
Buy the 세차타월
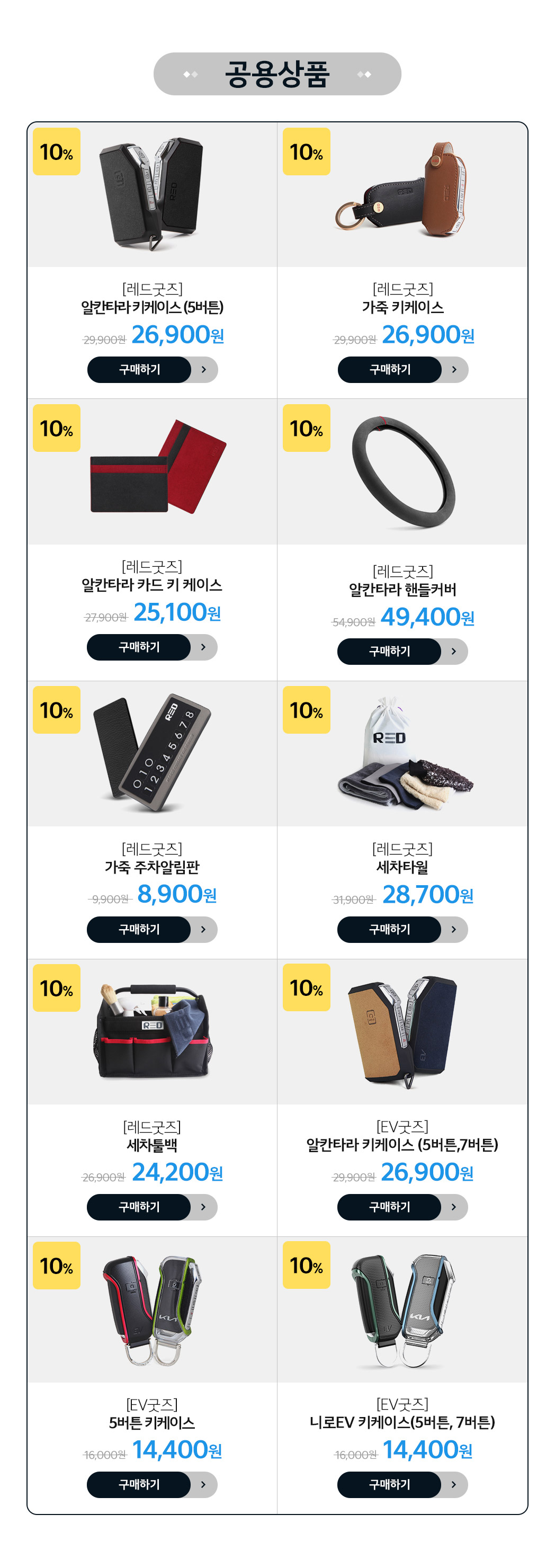(x=402, y=930)
